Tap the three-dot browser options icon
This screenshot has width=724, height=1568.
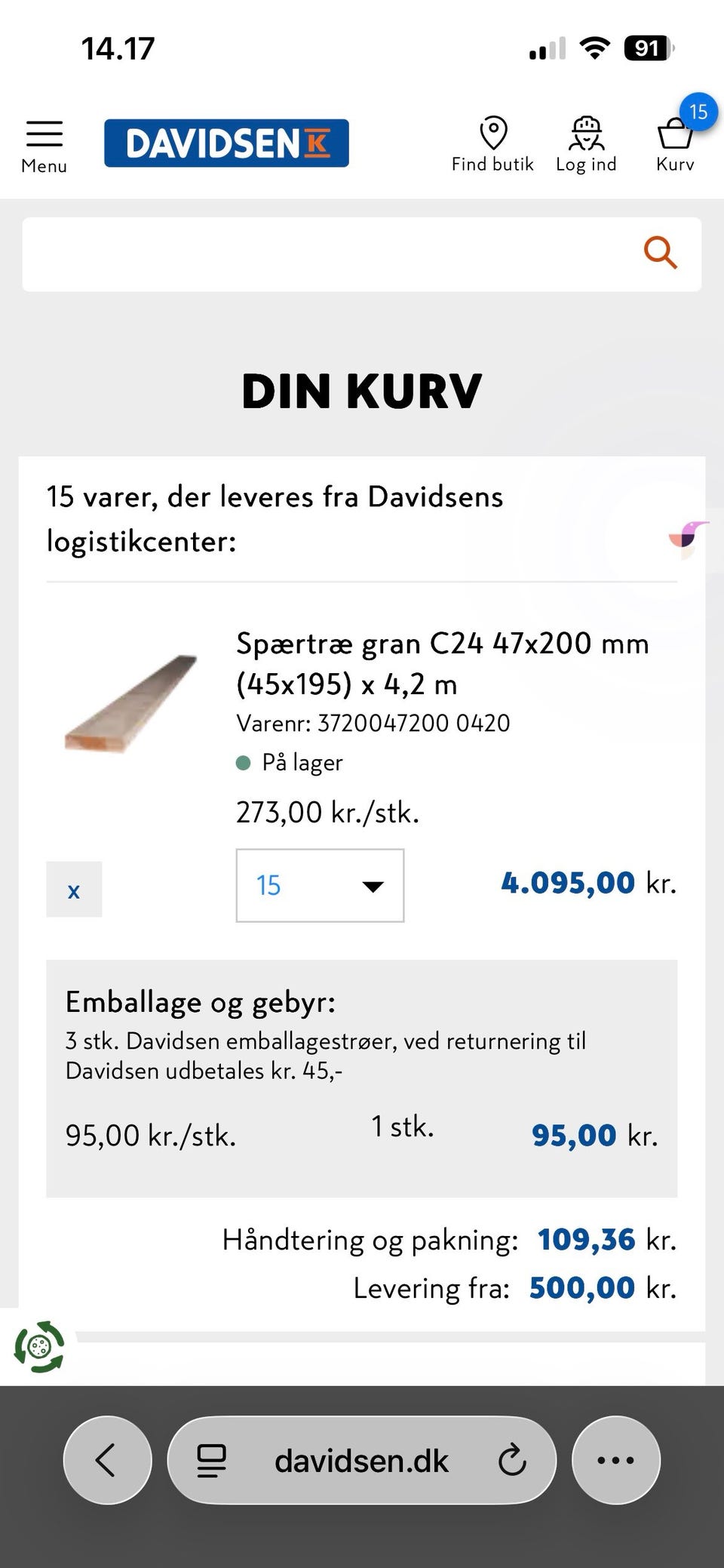615,1459
